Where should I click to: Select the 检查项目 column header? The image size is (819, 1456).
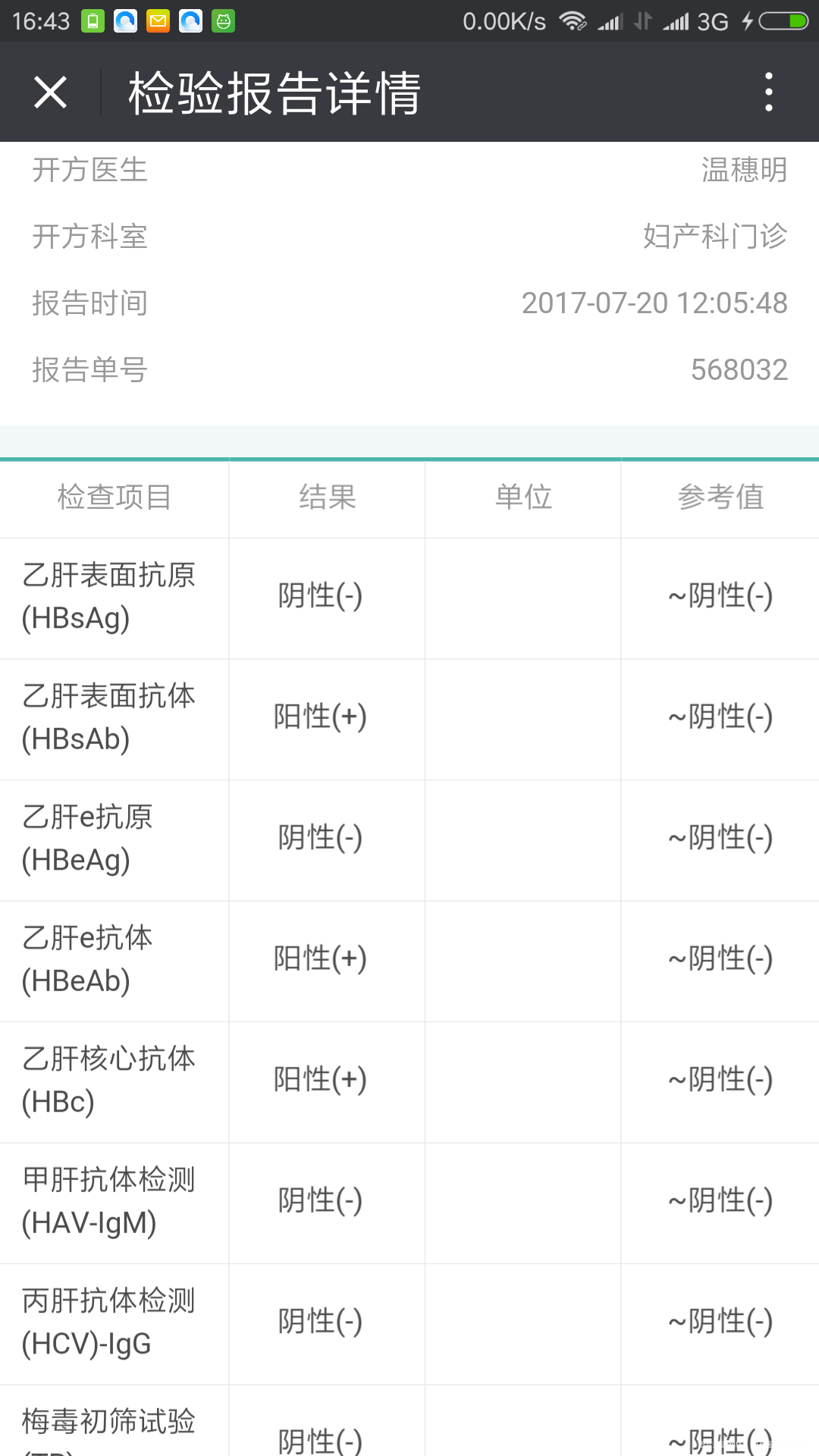click(x=114, y=498)
